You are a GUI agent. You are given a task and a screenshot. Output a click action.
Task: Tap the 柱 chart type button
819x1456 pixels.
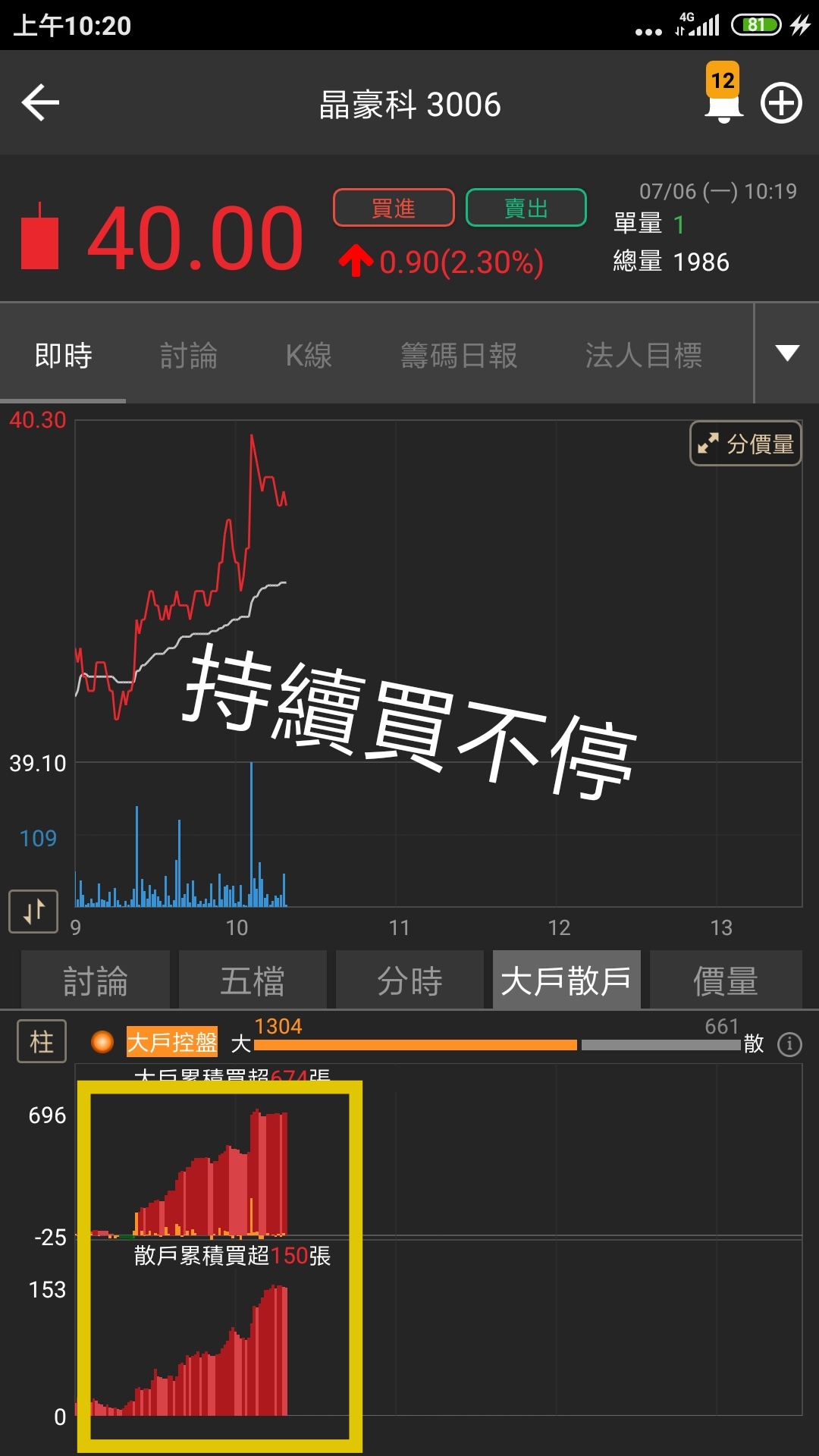click(42, 1041)
